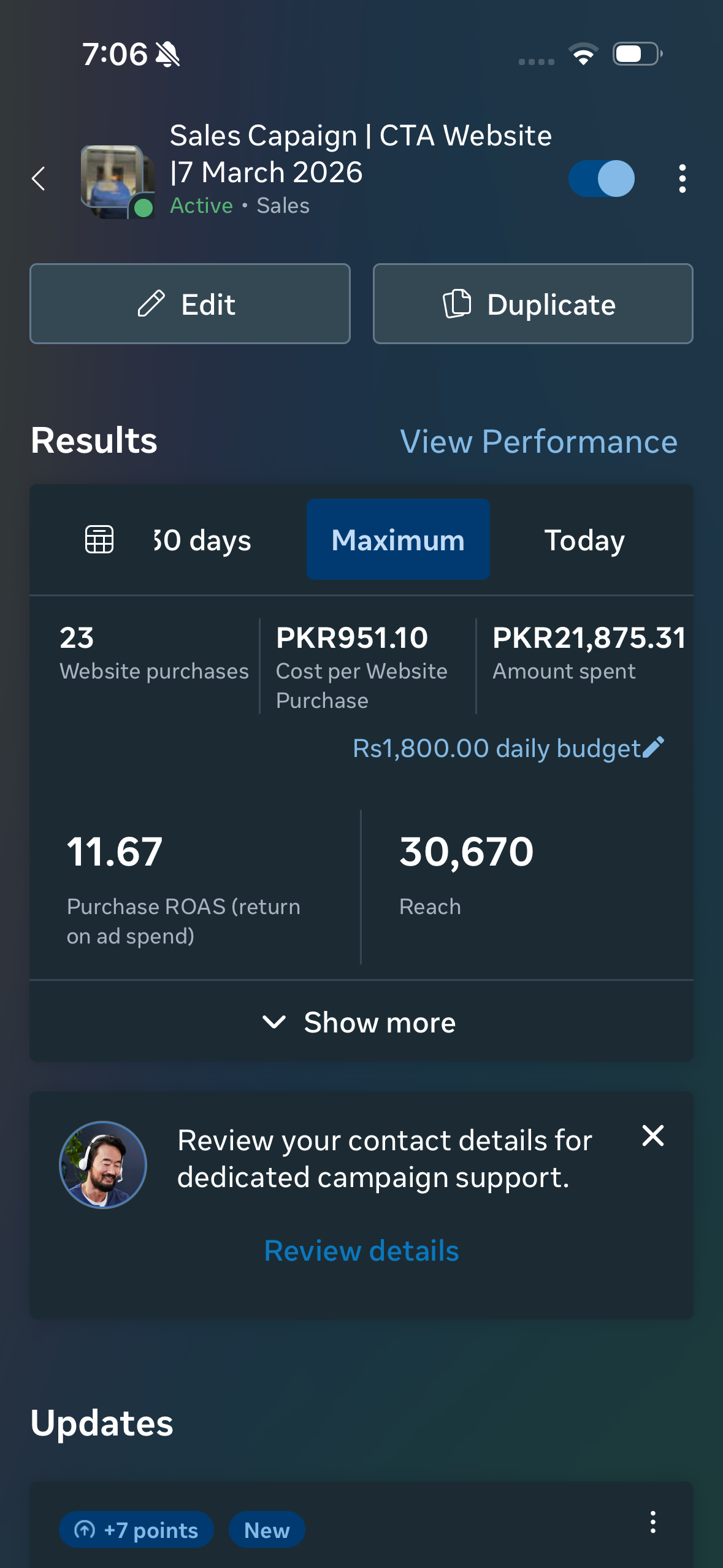
Task: Tap the back arrow to leave campaign
Action: tap(38, 179)
